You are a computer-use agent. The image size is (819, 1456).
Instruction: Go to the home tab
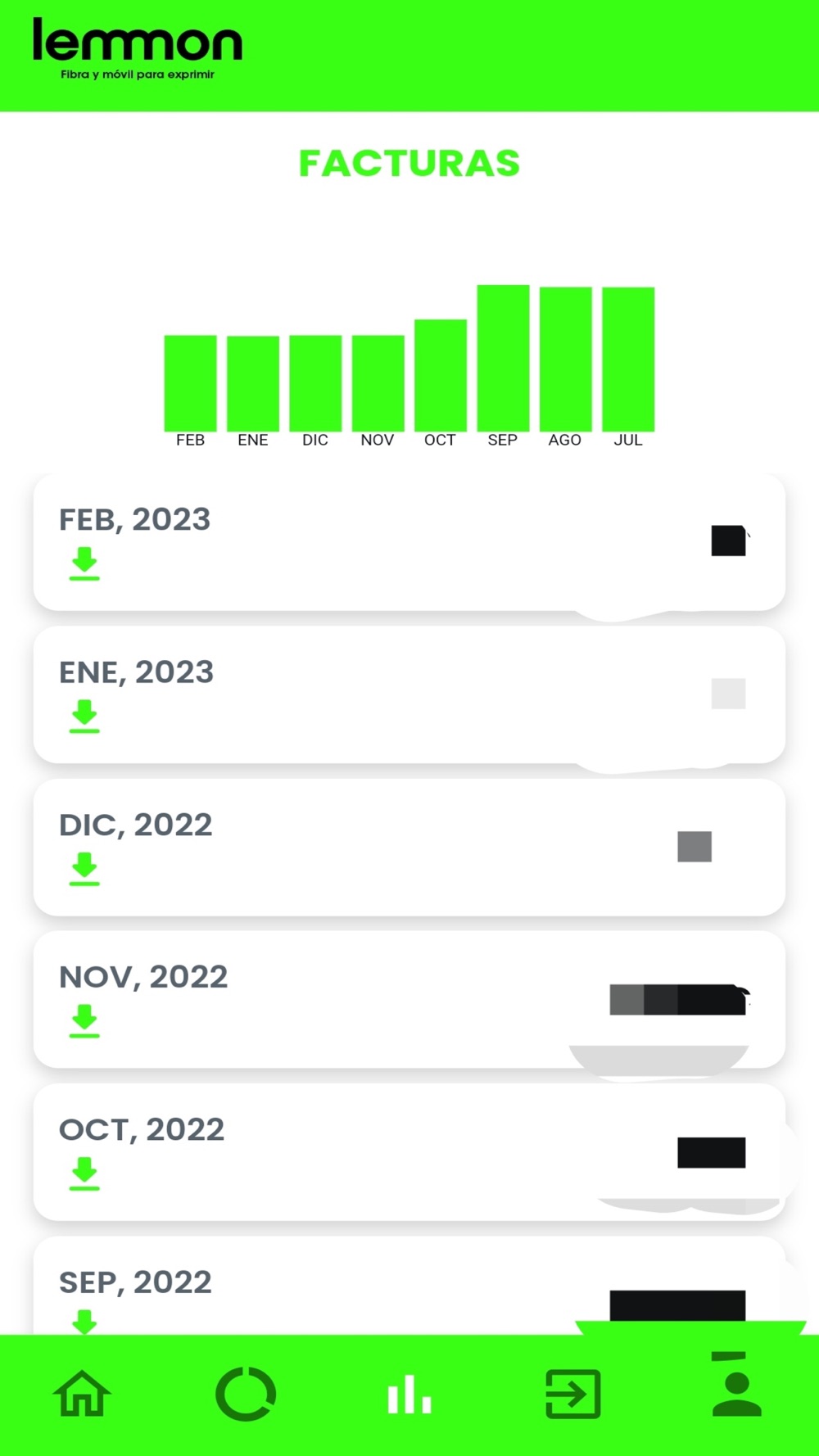82,1394
